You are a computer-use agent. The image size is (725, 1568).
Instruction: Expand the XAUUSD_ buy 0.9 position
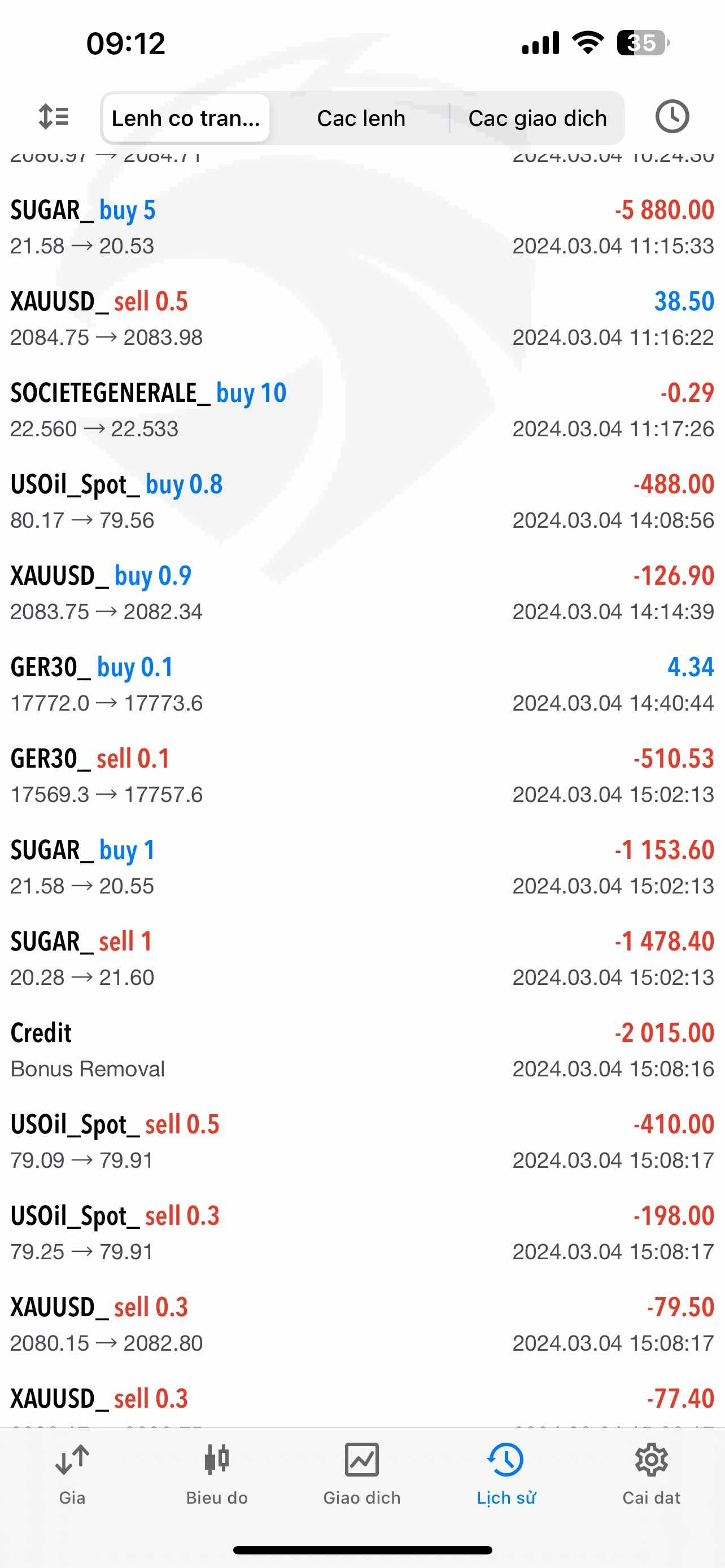tap(362, 593)
